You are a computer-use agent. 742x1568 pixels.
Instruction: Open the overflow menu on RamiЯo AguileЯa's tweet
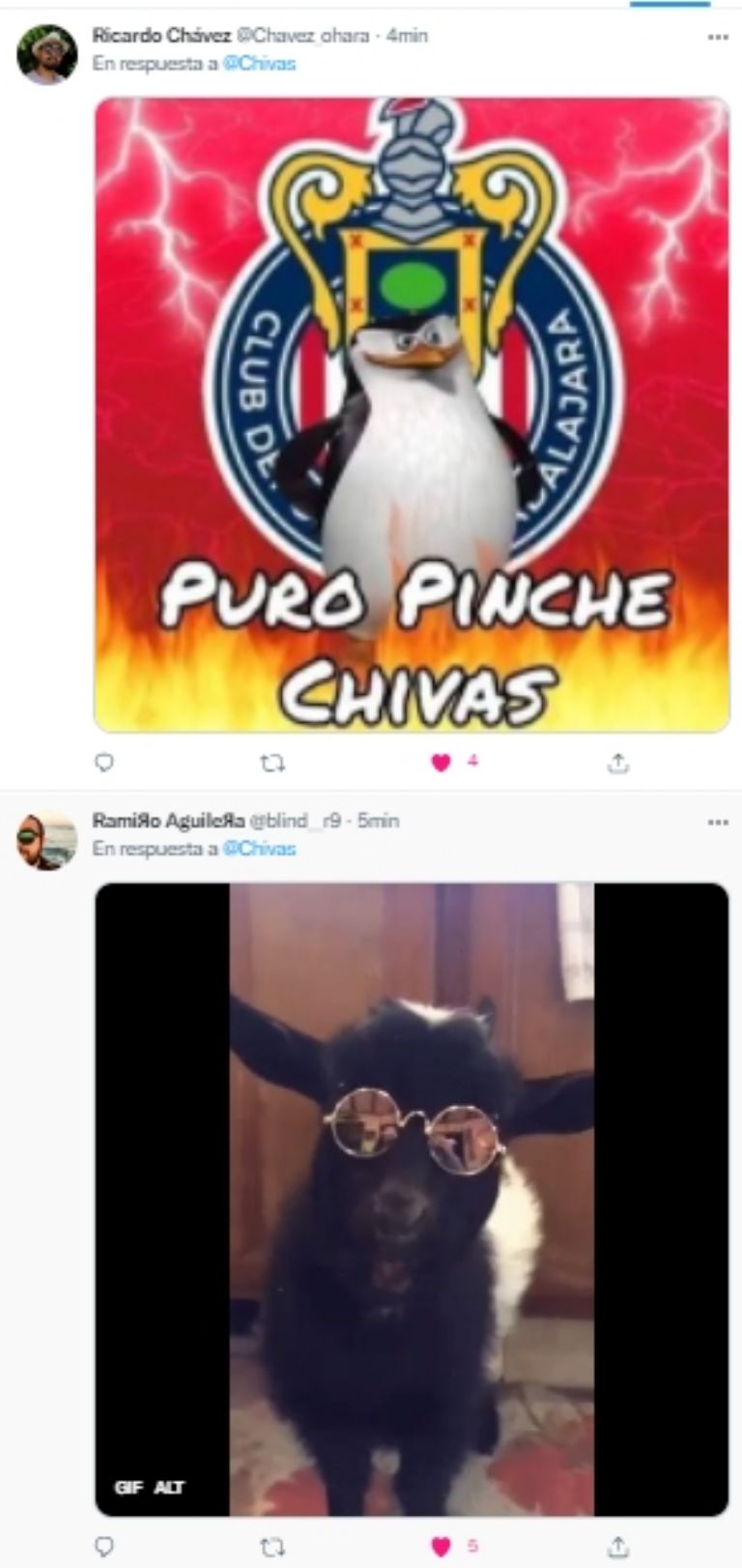717,822
